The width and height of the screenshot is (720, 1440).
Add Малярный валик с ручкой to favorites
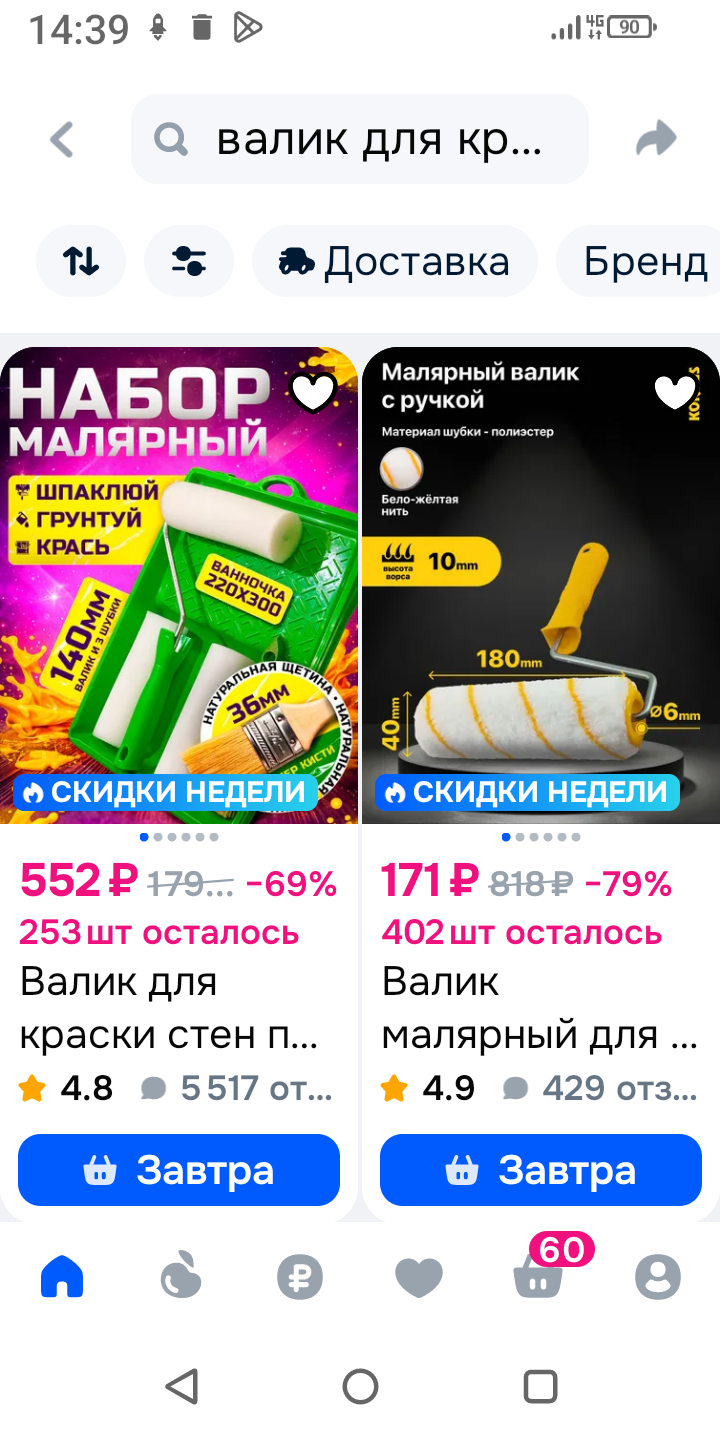pos(676,393)
